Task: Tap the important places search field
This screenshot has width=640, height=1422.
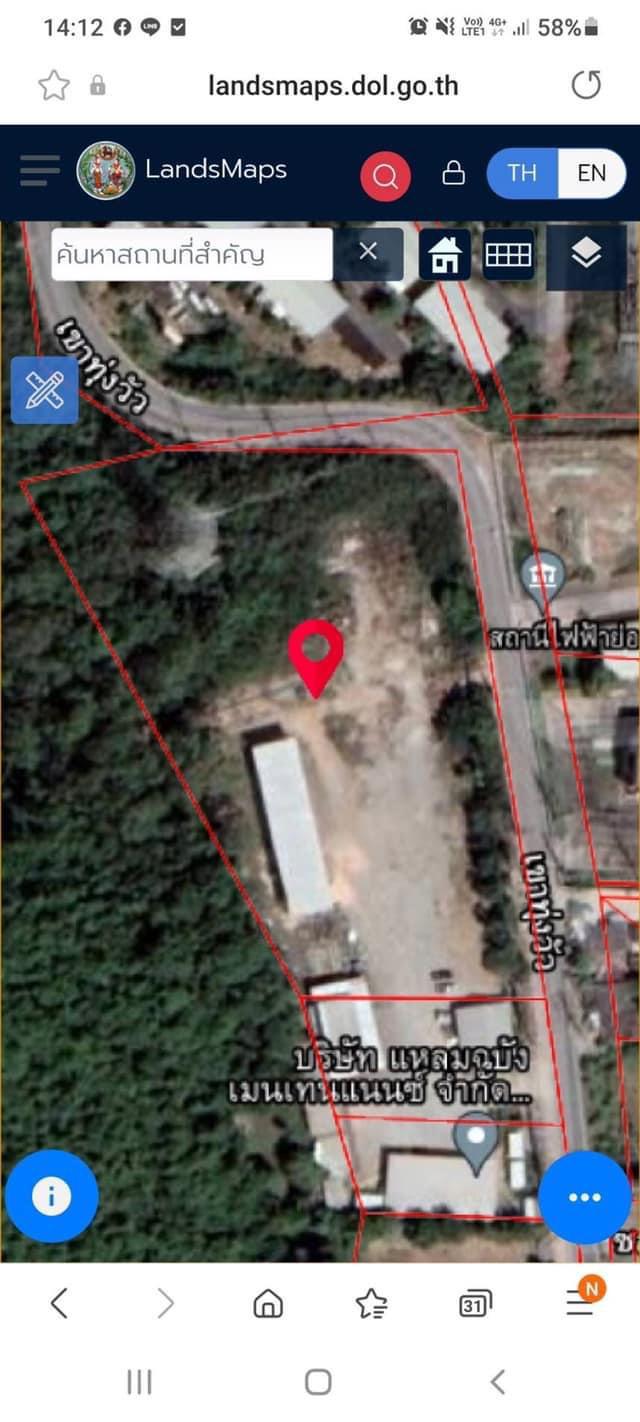Action: pos(191,254)
